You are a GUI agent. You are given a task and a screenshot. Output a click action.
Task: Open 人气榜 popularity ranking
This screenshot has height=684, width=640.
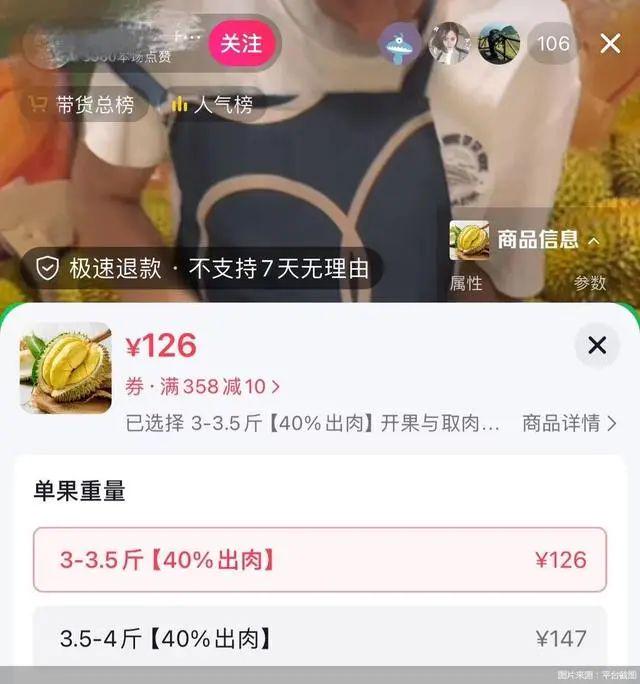tap(212, 104)
